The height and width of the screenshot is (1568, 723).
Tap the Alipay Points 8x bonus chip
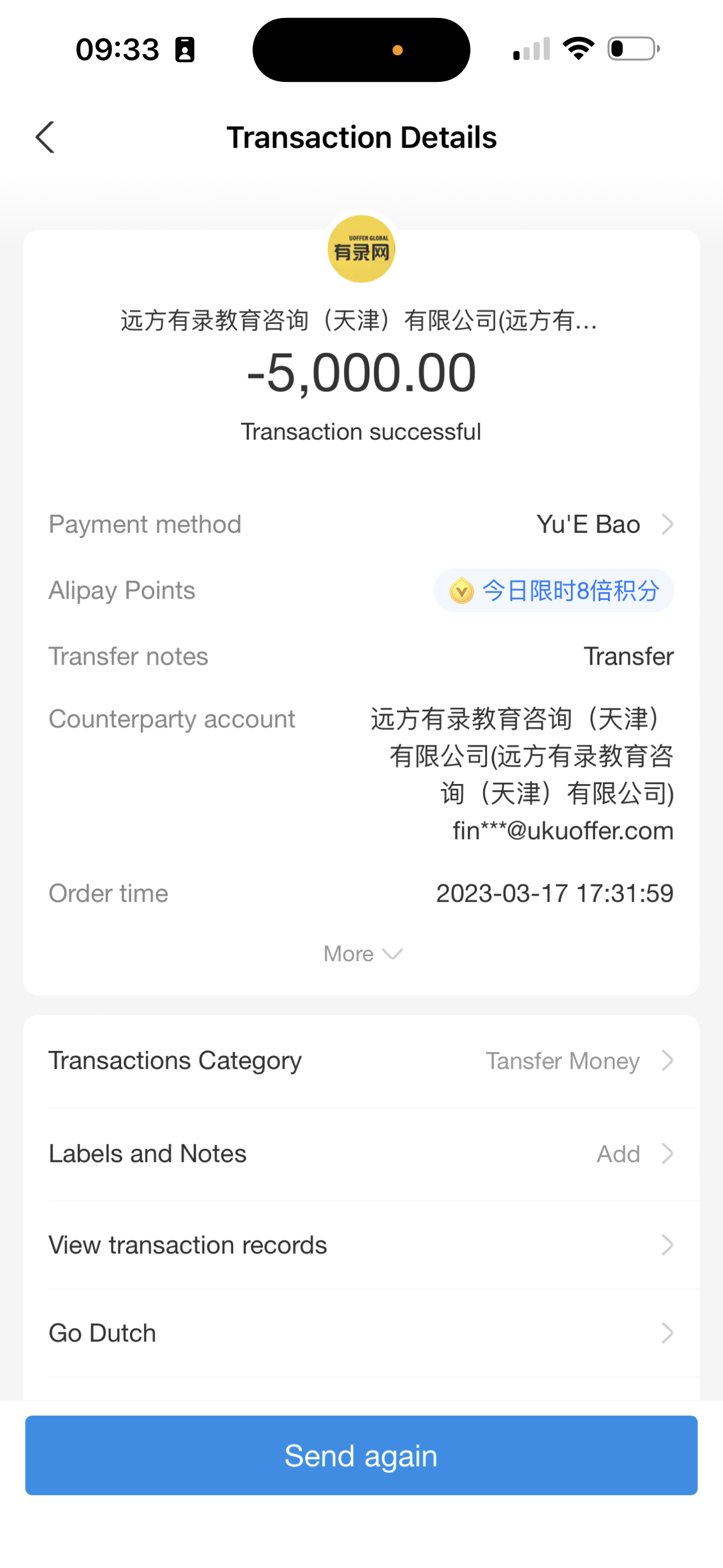click(553, 591)
